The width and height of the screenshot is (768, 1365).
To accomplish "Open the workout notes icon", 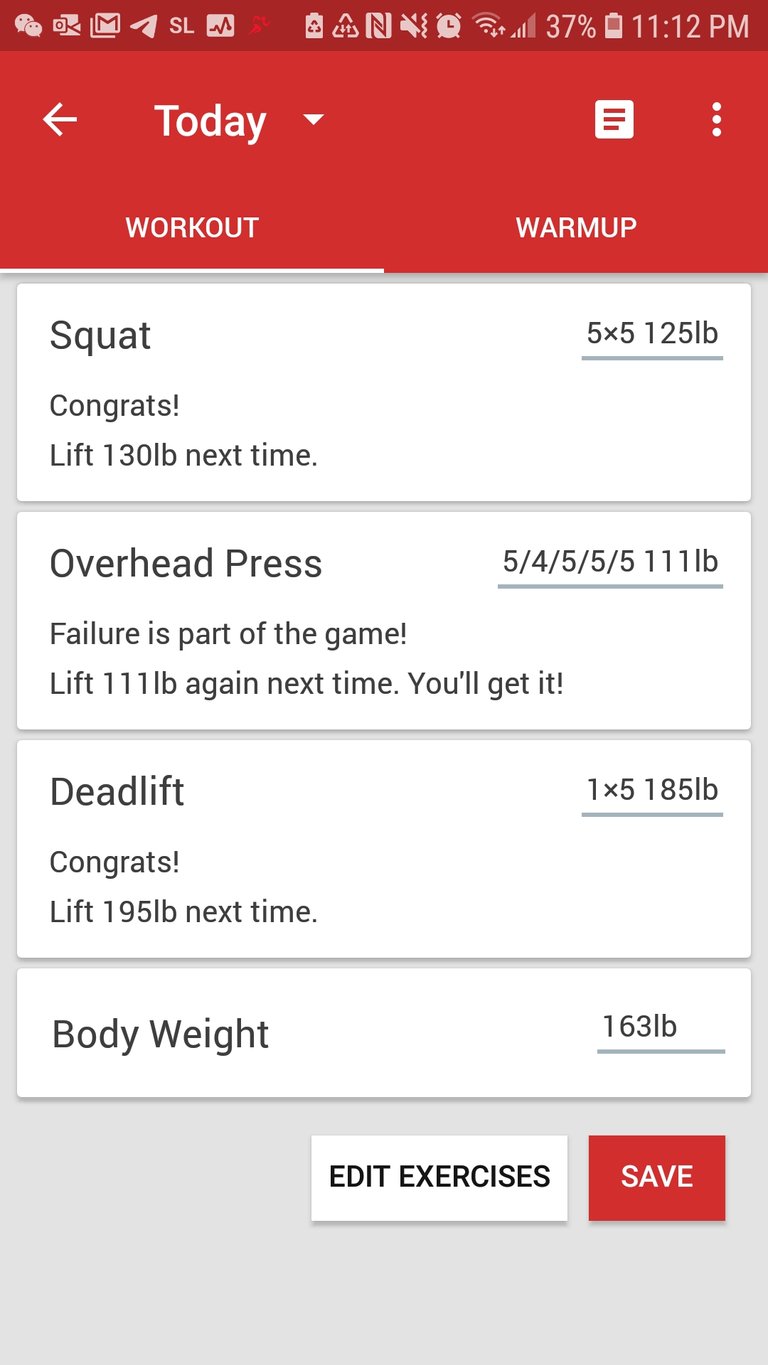I will click(614, 120).
